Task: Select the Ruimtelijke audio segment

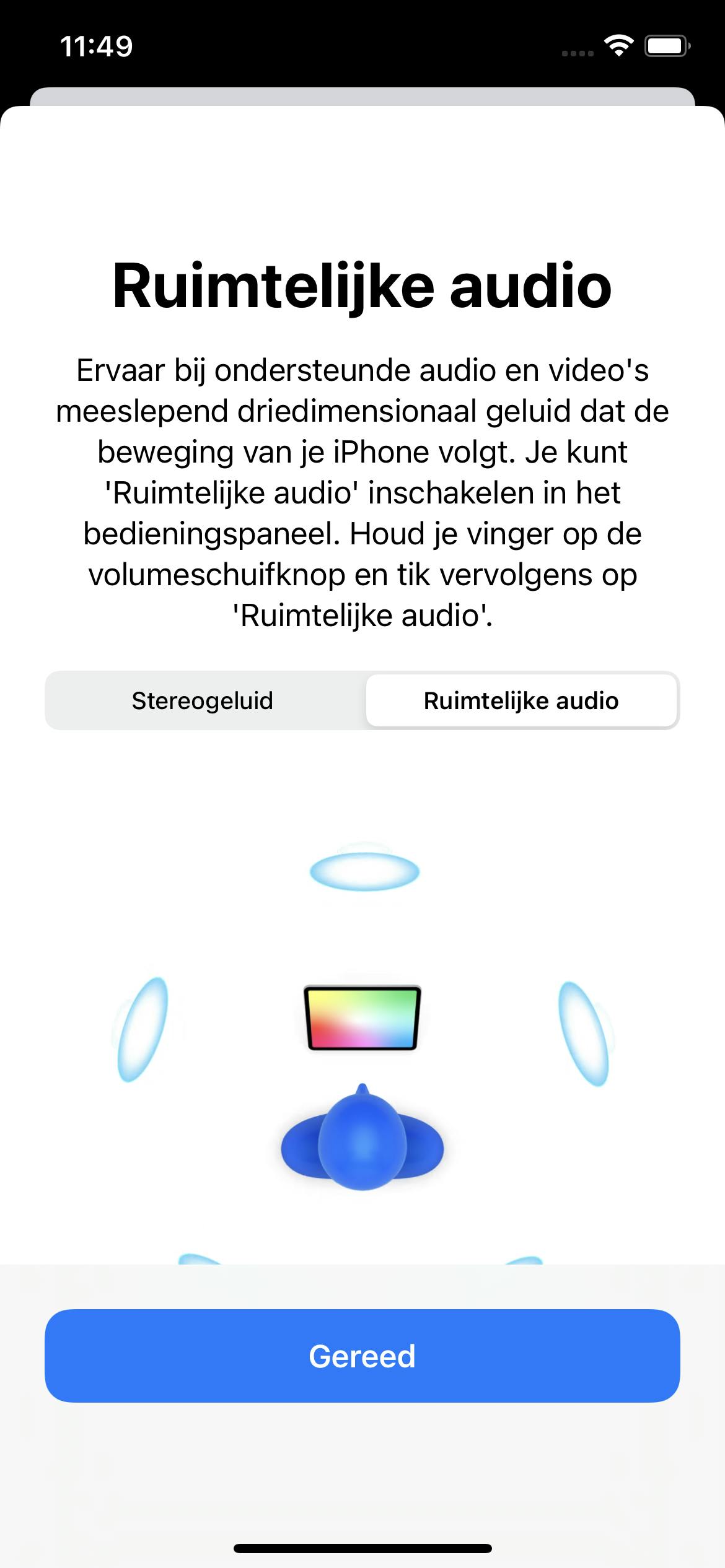Action: (521, 700)
